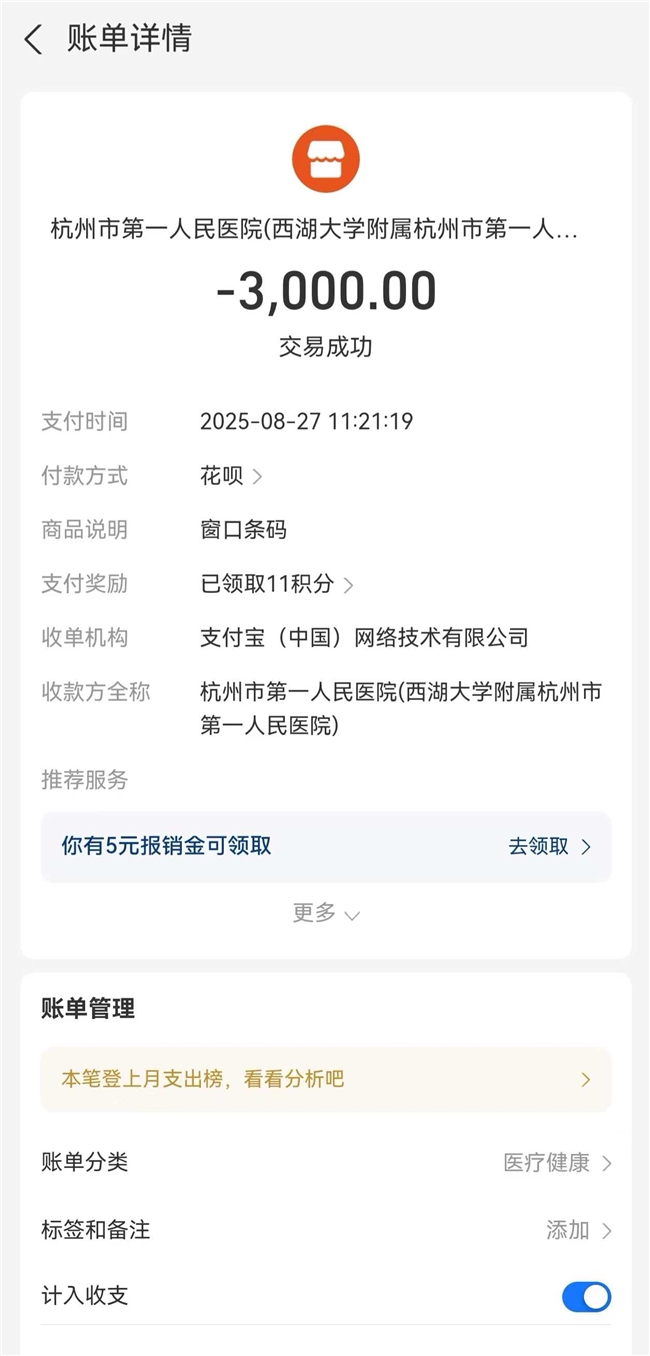Tap 去领取 for 5元报销金

[x=549, y=846]
